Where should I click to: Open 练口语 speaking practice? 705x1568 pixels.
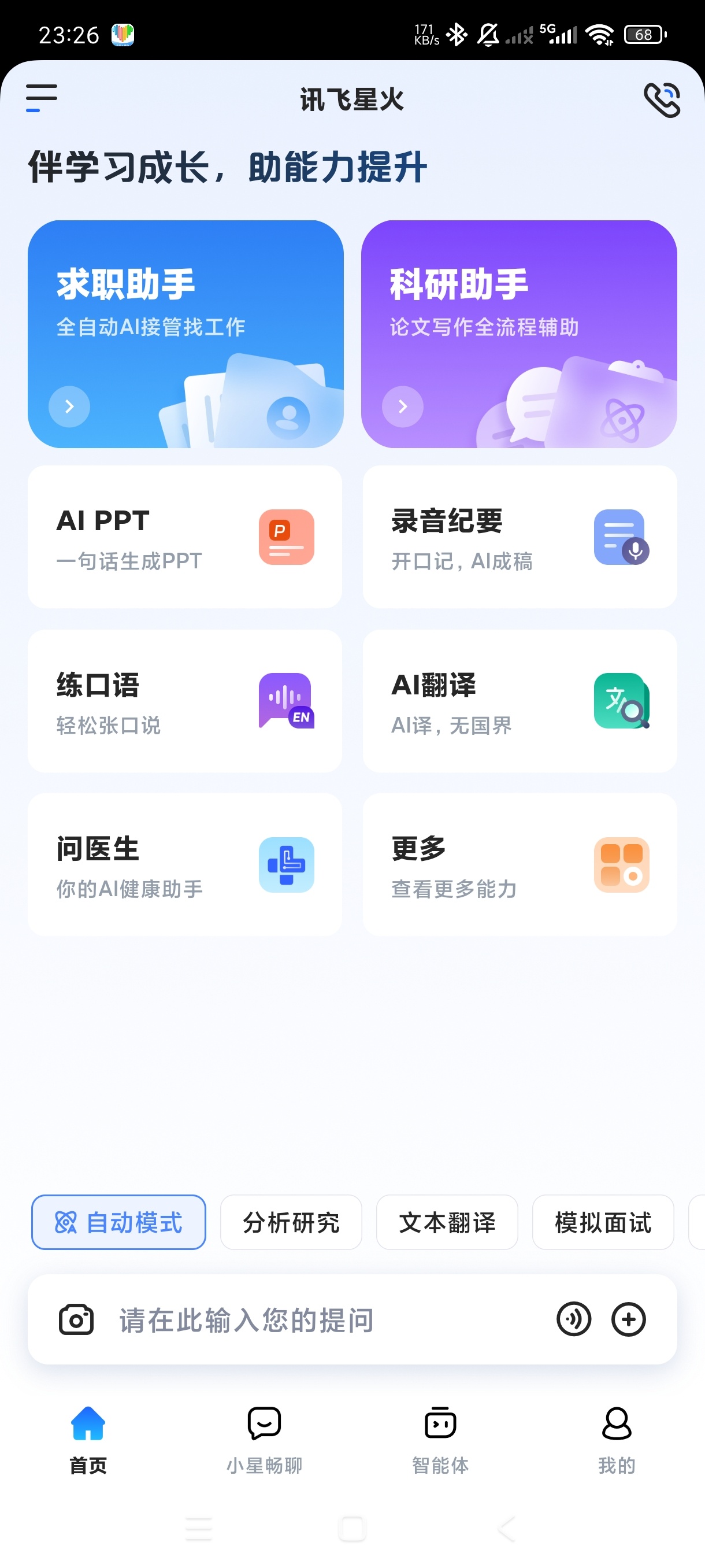185,701
